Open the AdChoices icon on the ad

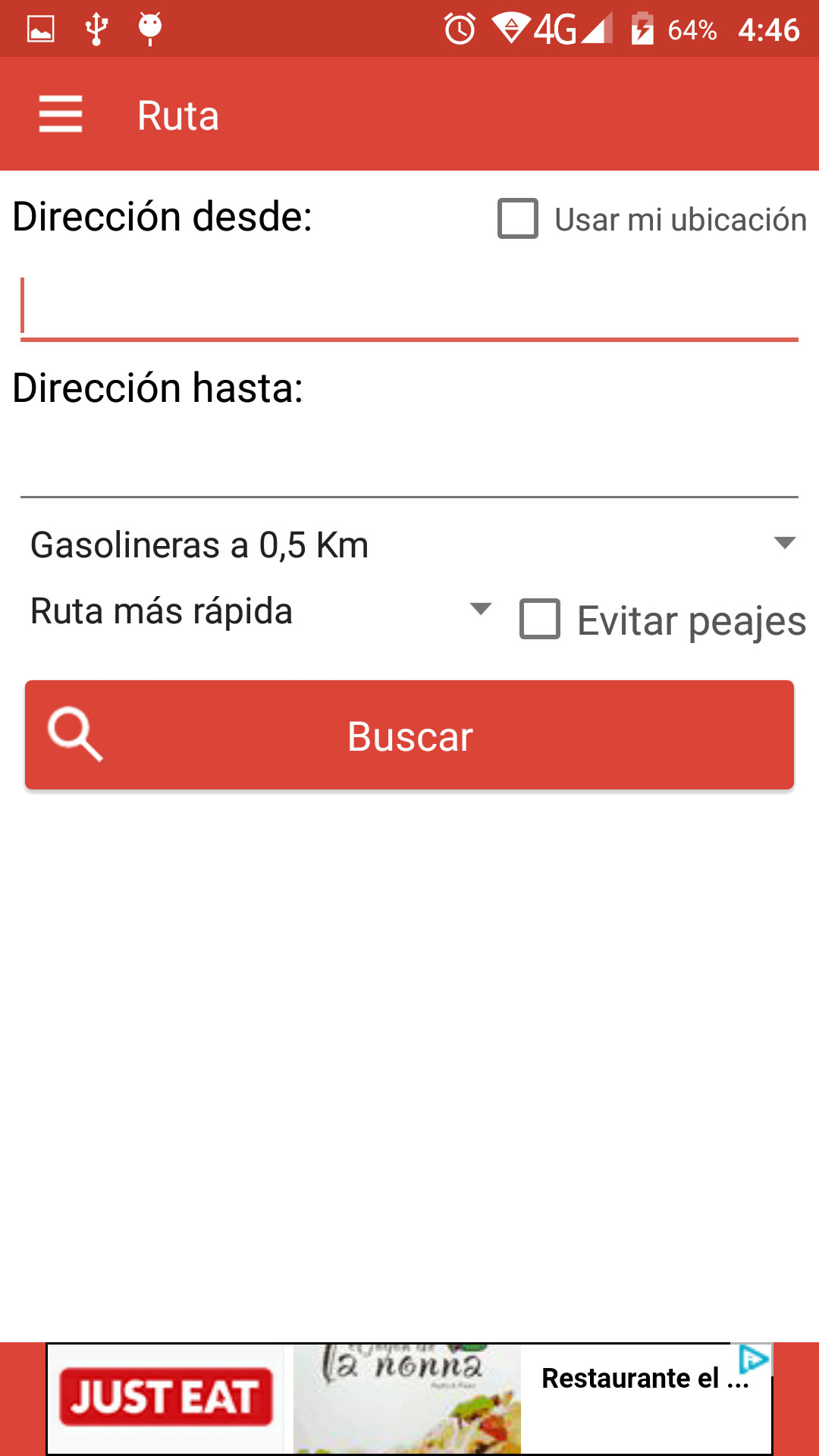(x=754, y=1359)
